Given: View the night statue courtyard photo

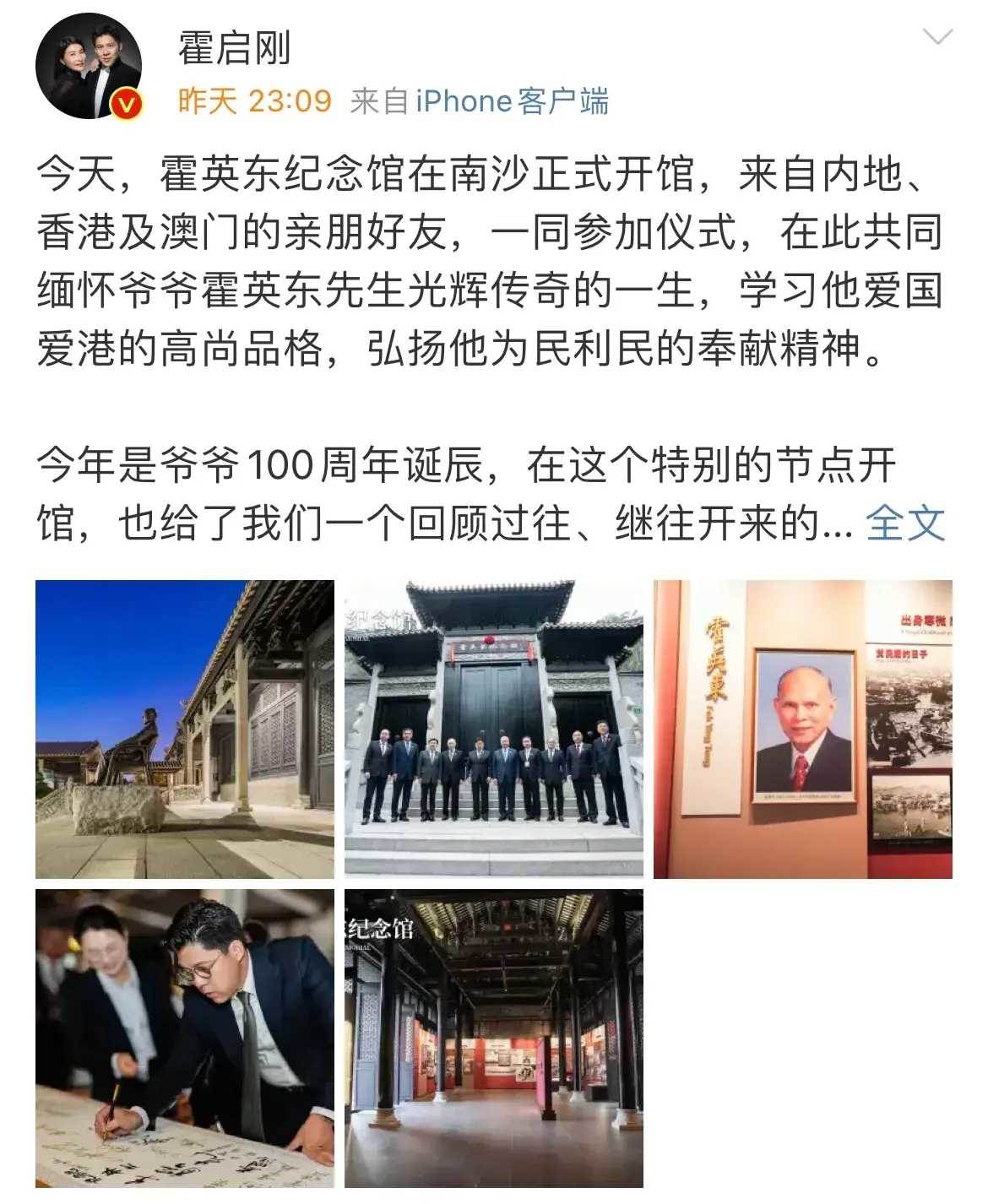Looking at the screenshot, I should point(185,729).
